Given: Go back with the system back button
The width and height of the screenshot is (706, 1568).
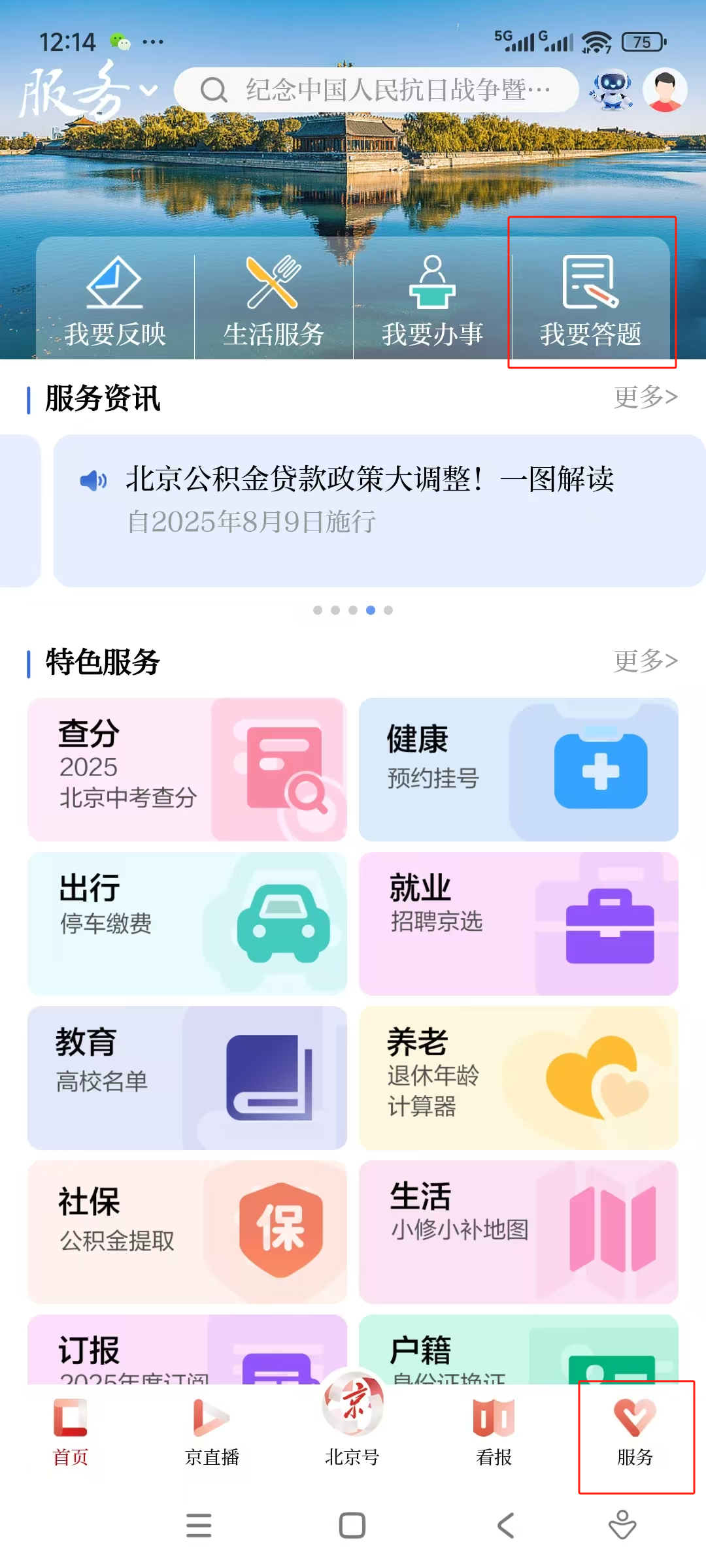Looking at the screenshot, I should (506, 1526).
